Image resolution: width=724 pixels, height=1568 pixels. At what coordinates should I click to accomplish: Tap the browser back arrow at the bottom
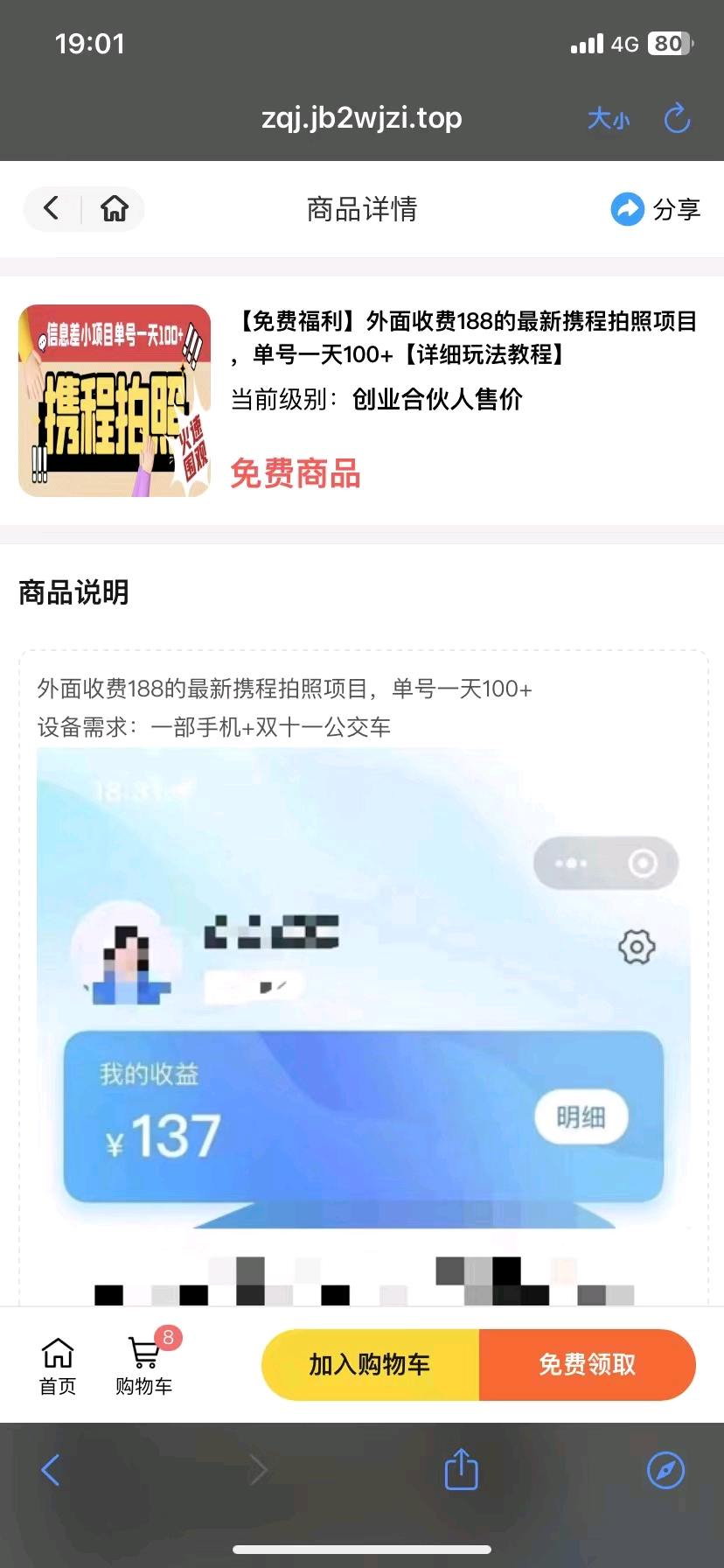click(51, 1470)
